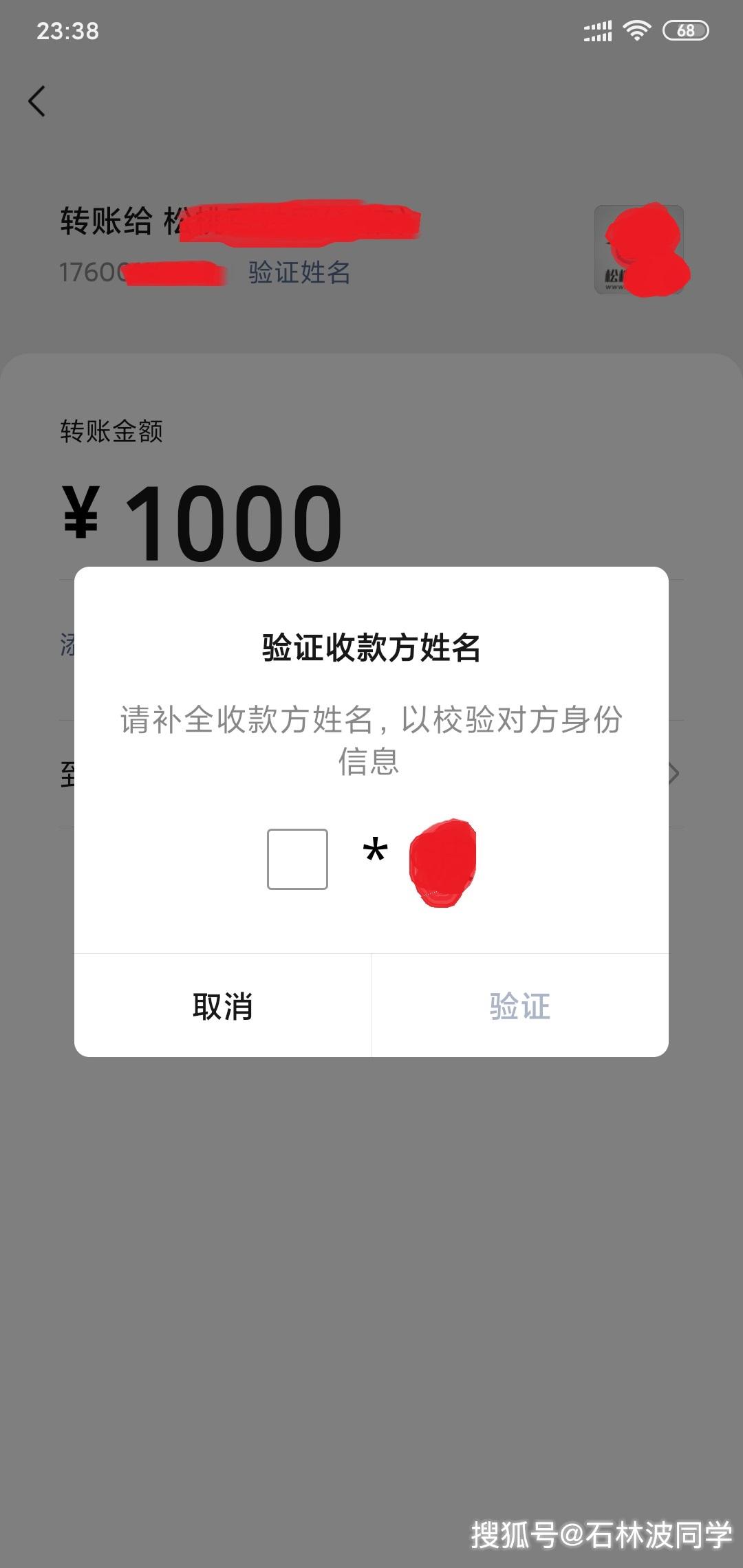Tap the 验证姓名 verify name link
Image resolution: width=743 pixels, height=1568 pixels.
tap(297, 274)
